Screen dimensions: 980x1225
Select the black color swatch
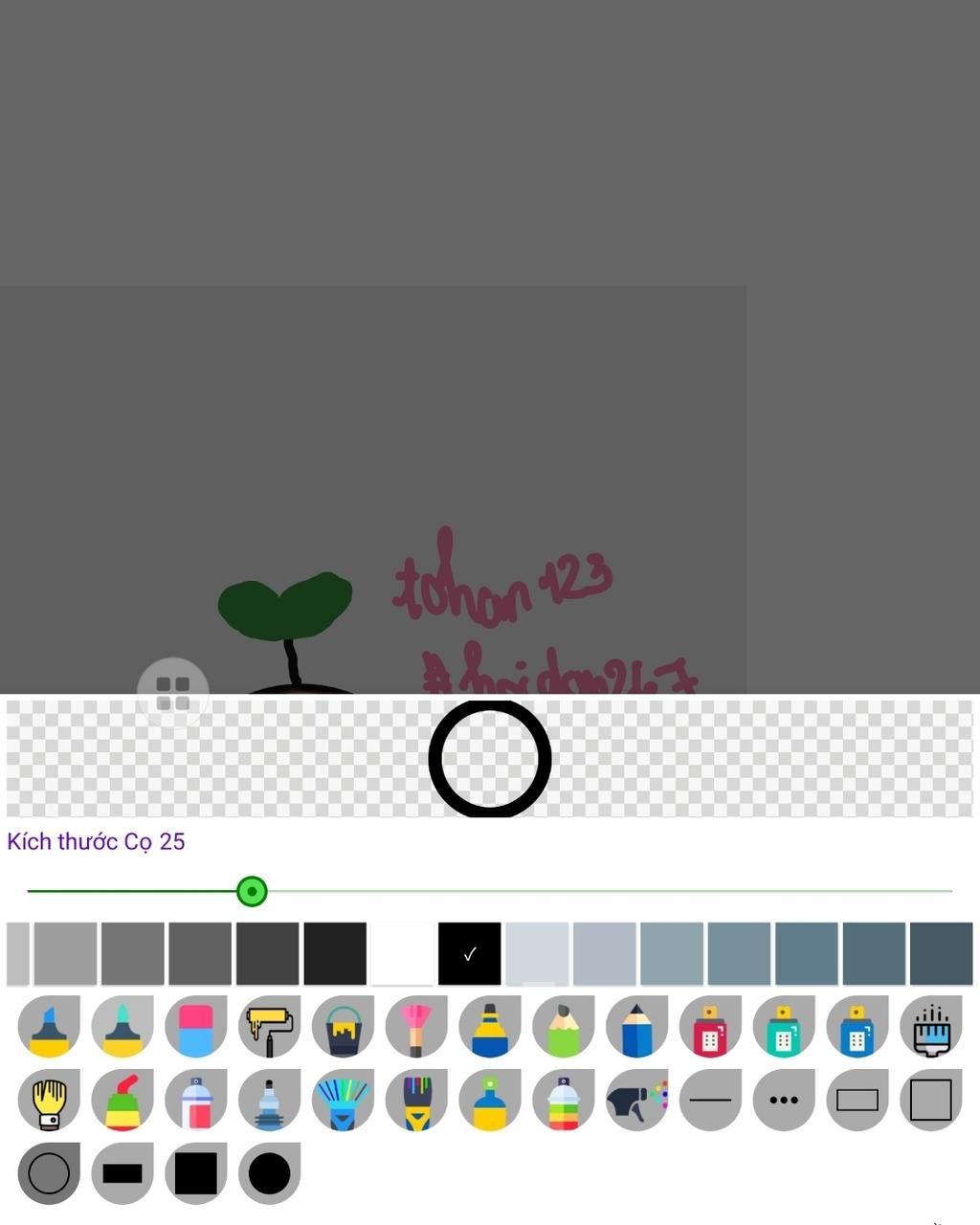pyautogui.click(x=469, y=953)
